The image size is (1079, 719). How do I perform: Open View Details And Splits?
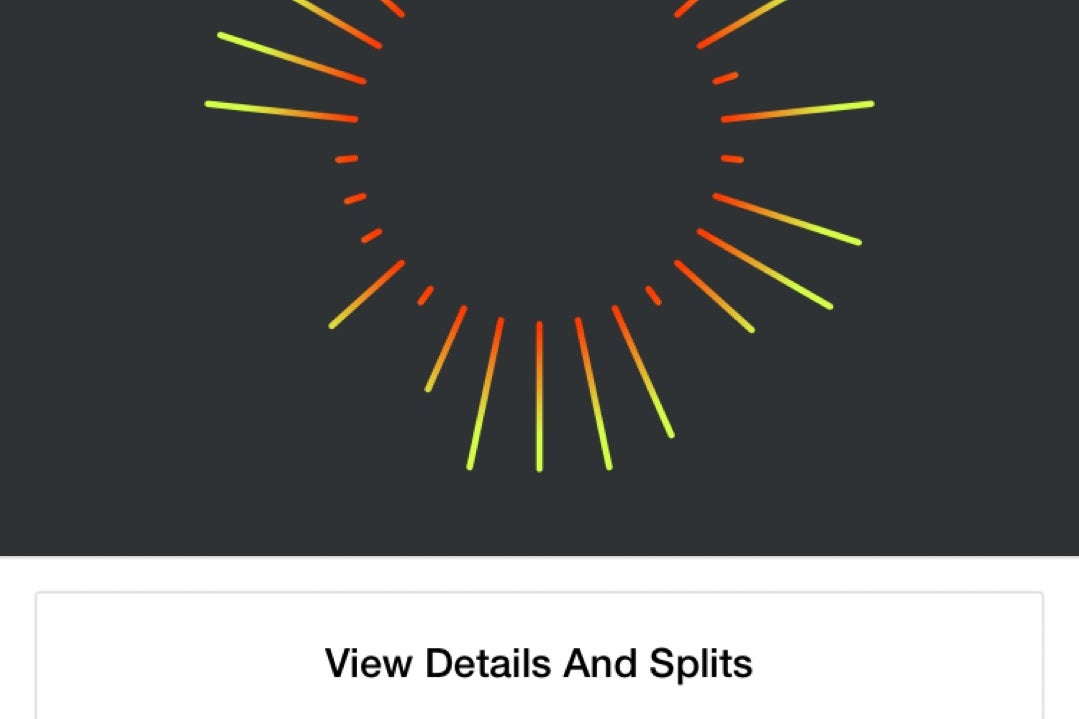(539, 663)
